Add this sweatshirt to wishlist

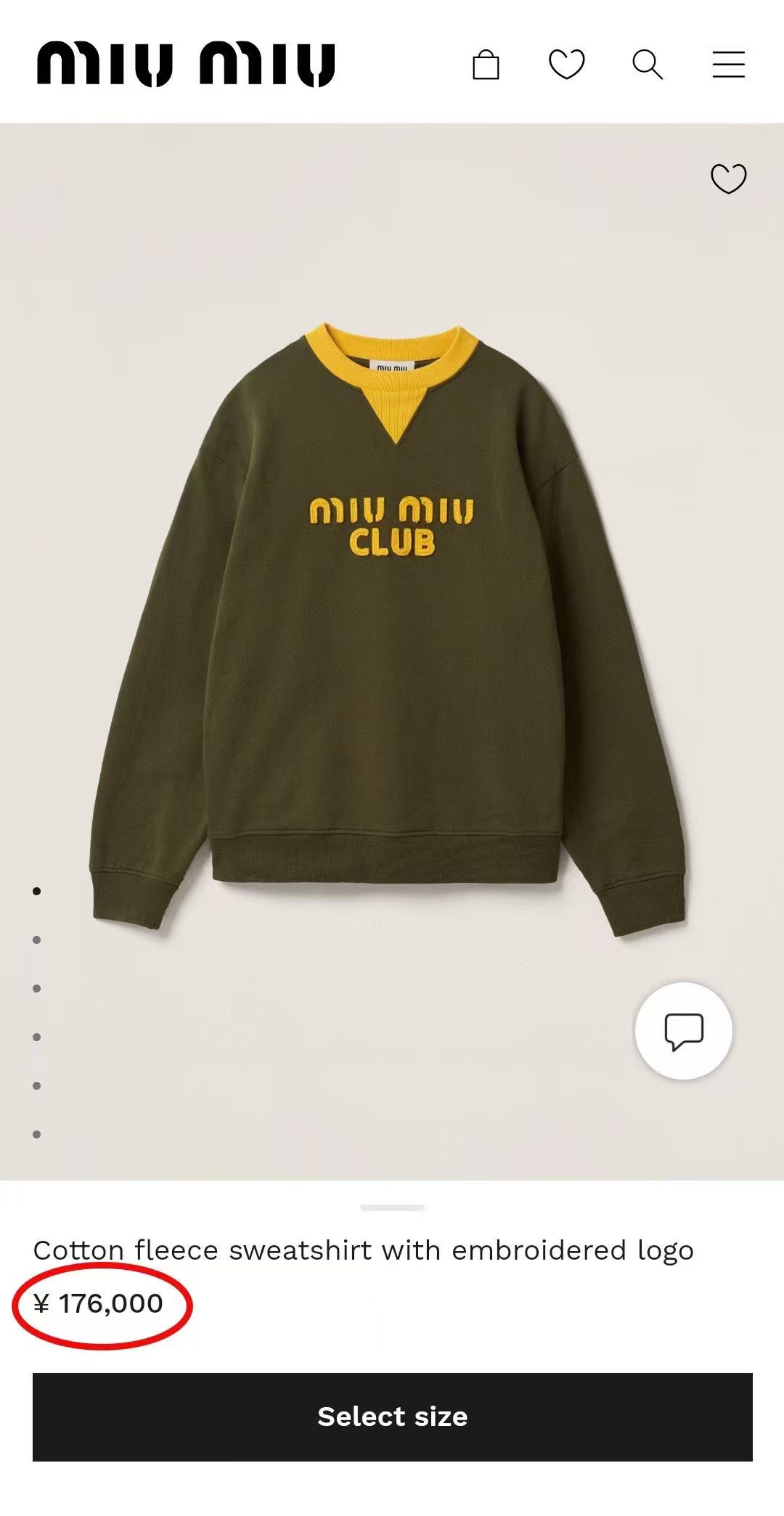tap(728, 179)
